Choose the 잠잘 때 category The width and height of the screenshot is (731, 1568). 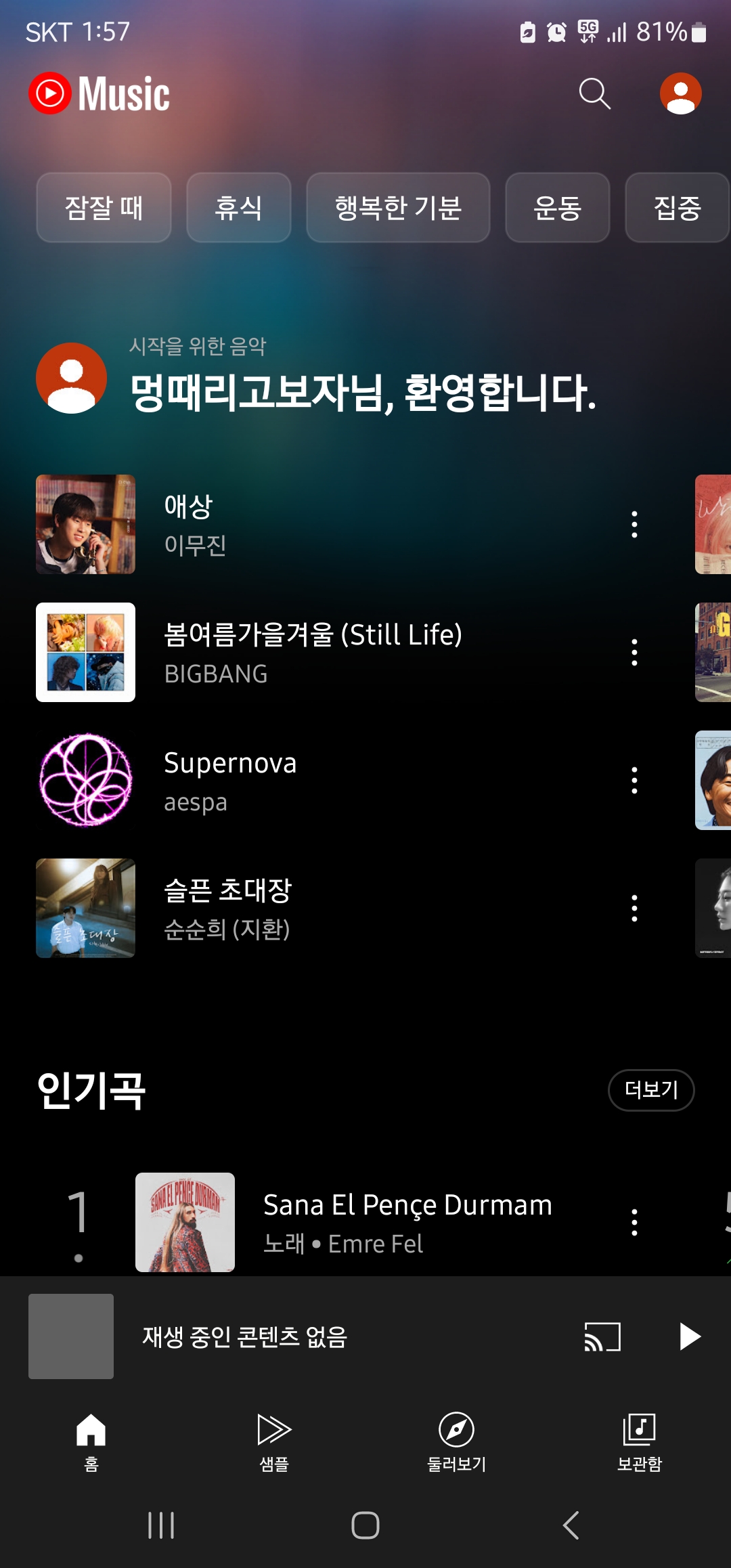104,208
